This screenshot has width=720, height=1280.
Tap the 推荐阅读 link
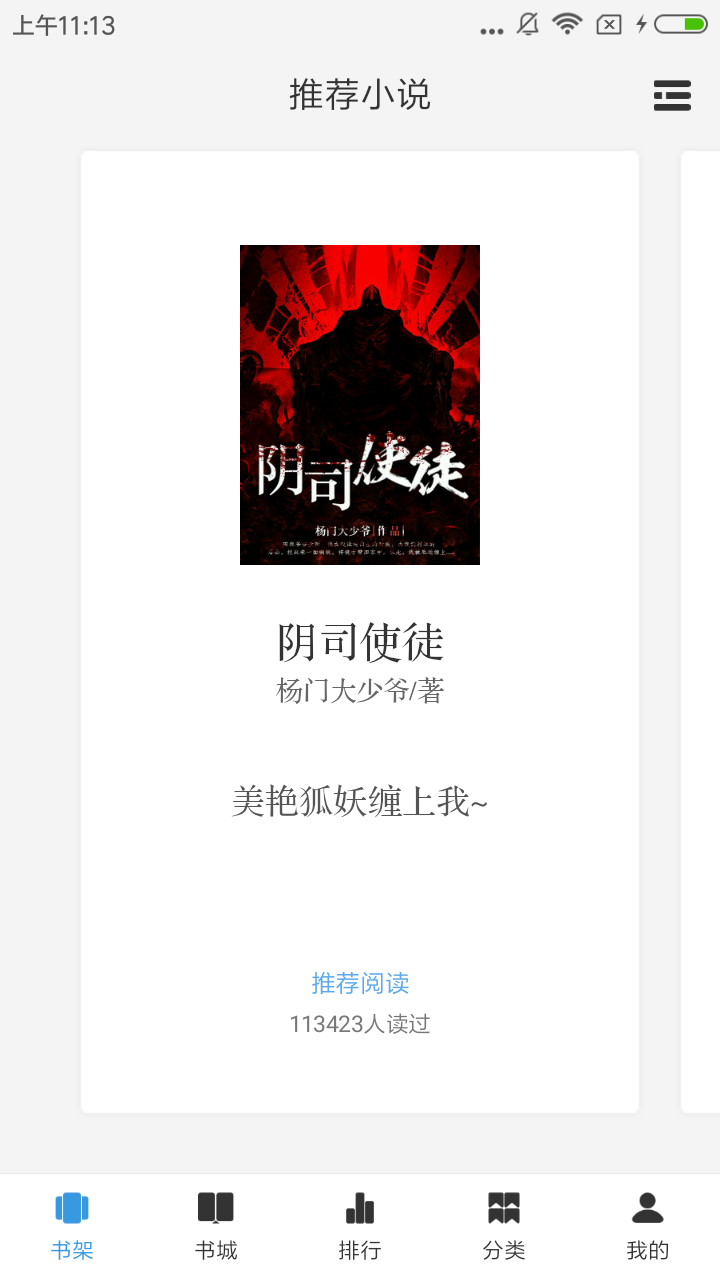pyautogui.click(x=360, y=983)
